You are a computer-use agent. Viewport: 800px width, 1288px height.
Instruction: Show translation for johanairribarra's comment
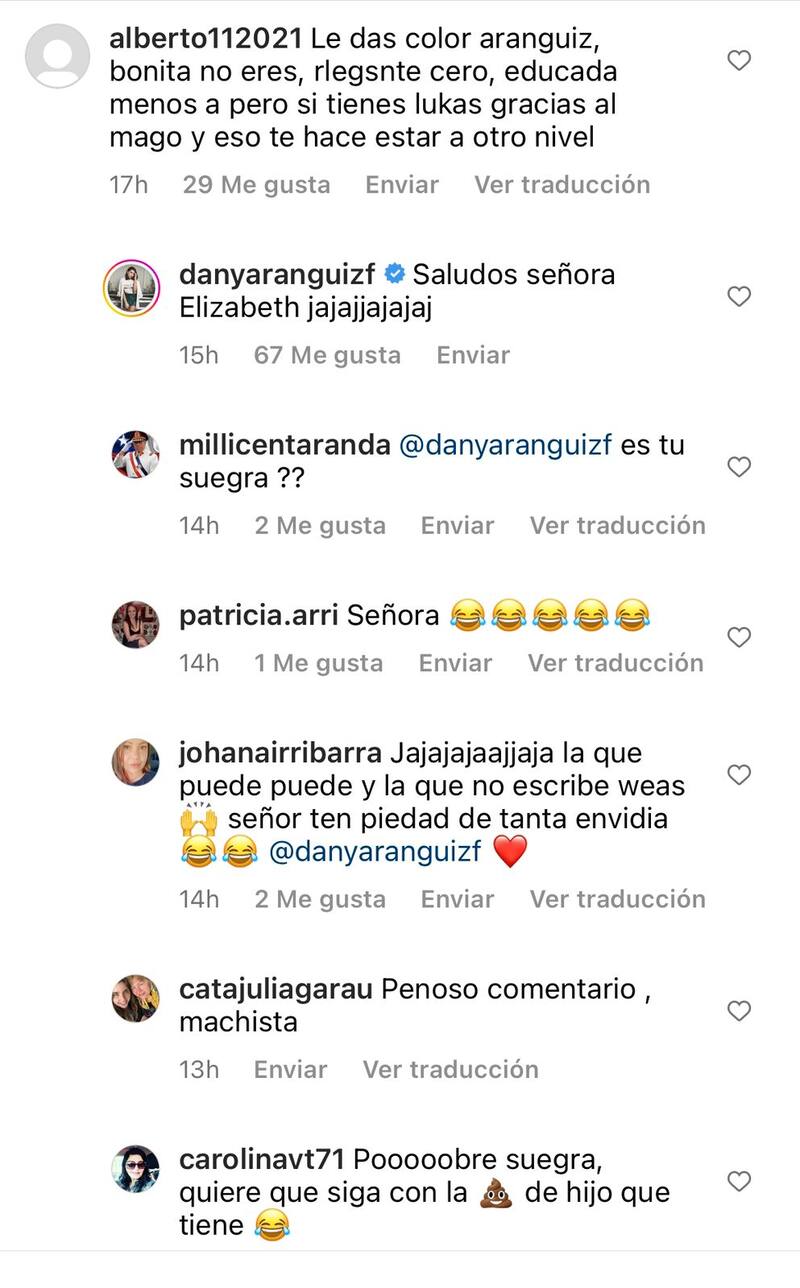617,899
